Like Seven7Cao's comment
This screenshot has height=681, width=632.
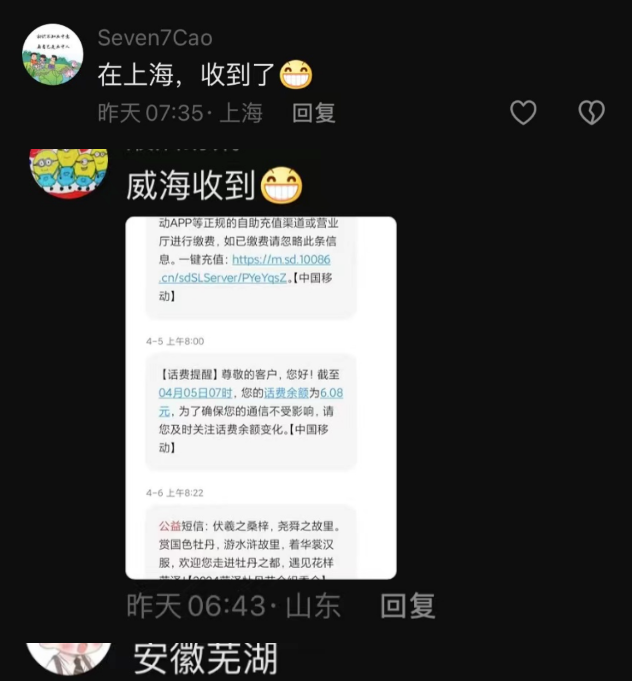tap(523, 113)
